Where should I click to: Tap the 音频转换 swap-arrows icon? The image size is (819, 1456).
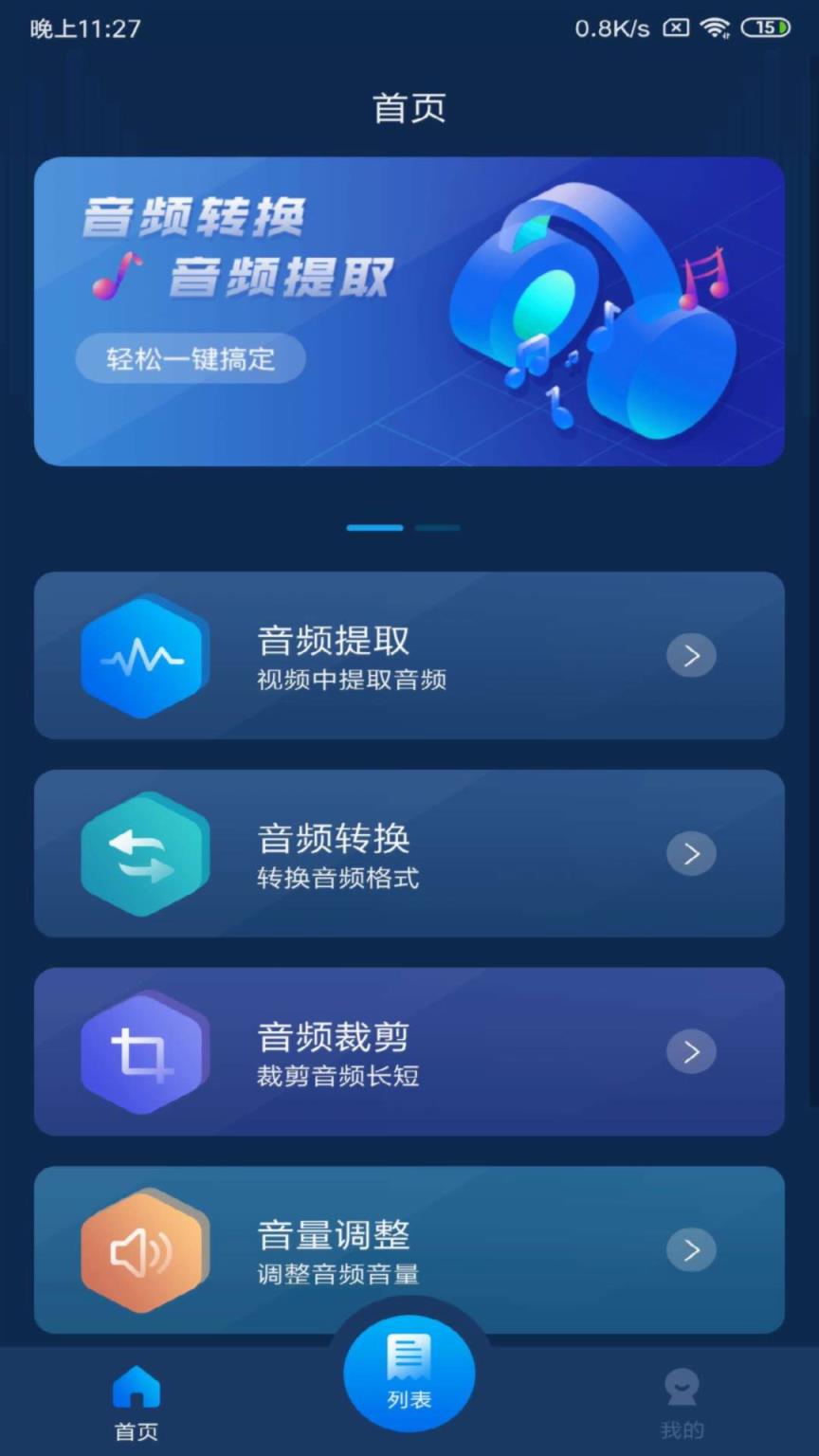tap(144, 852)
